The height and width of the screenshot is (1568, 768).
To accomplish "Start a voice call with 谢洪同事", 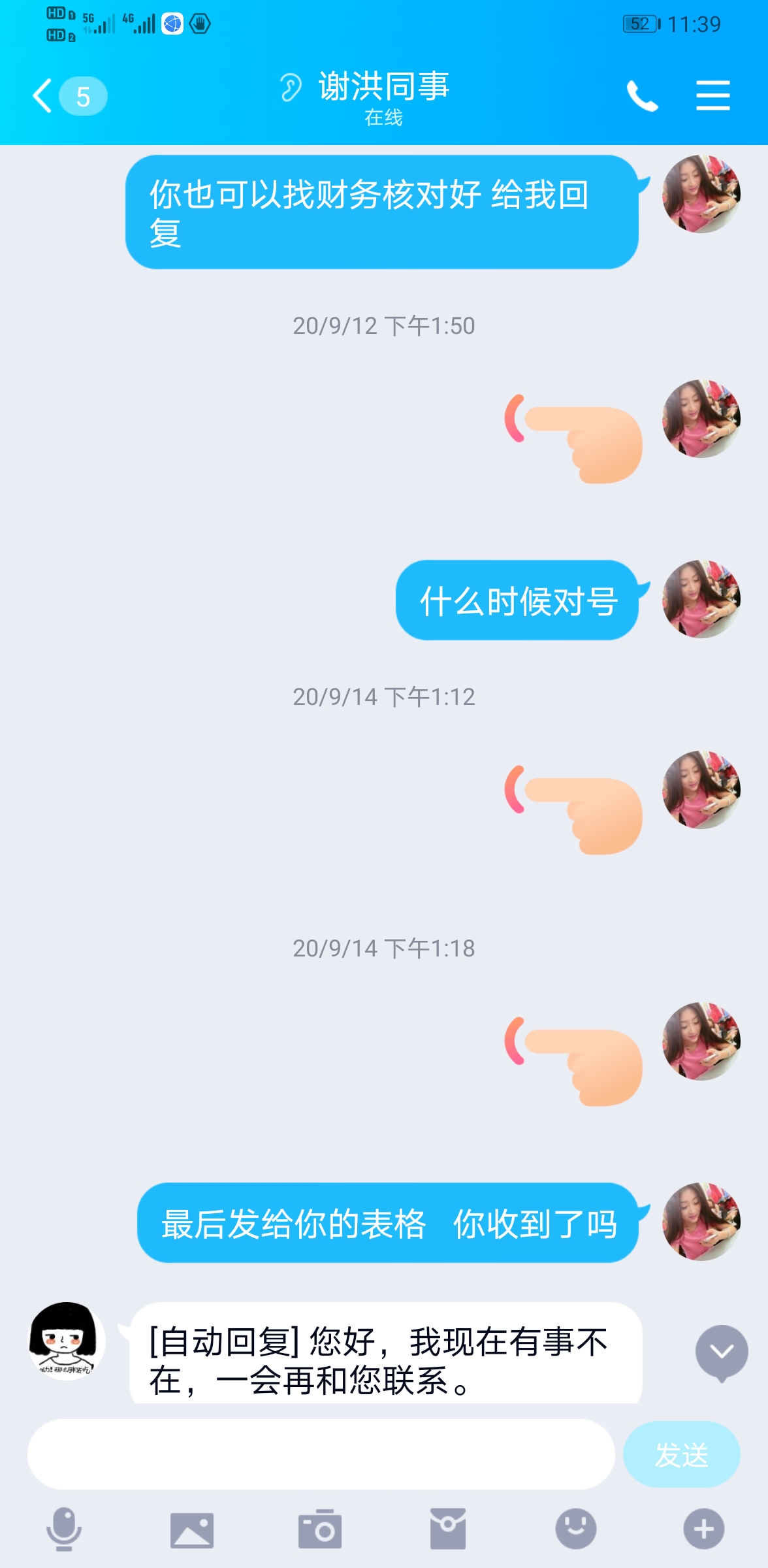I will 642,96.
